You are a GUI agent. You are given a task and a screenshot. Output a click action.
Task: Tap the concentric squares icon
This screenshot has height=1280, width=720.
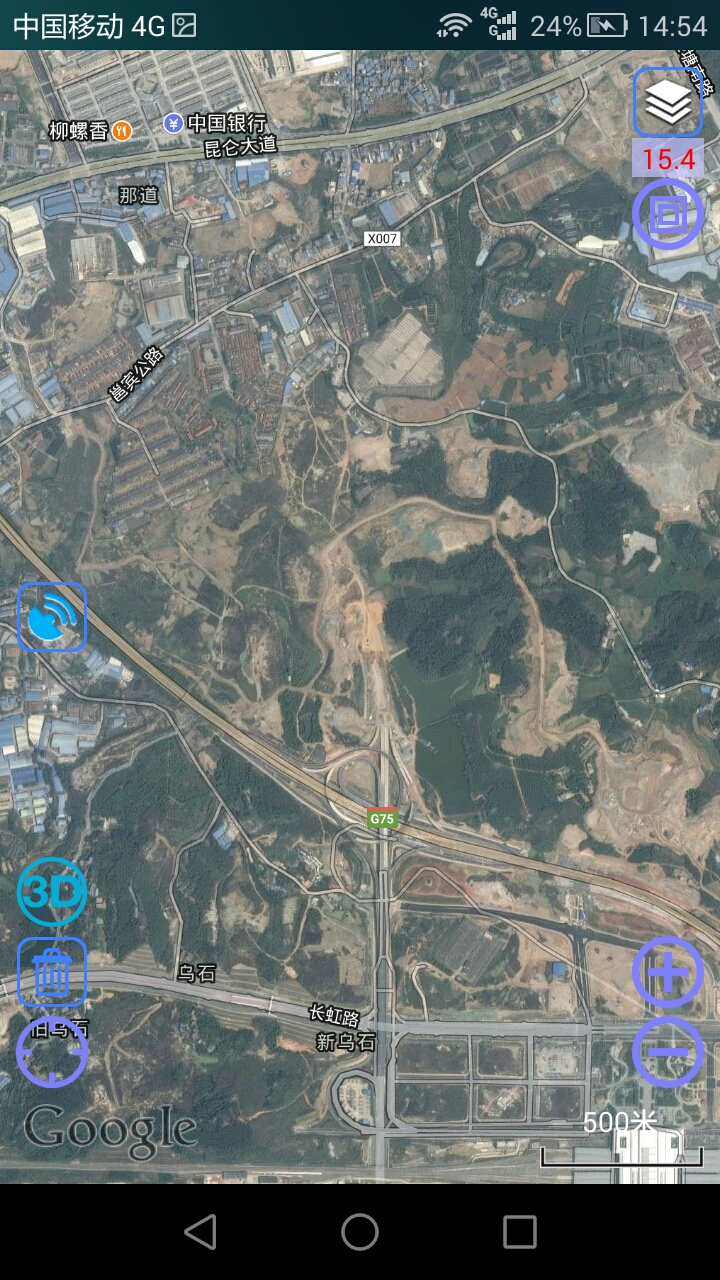click(x=668, y=214)
